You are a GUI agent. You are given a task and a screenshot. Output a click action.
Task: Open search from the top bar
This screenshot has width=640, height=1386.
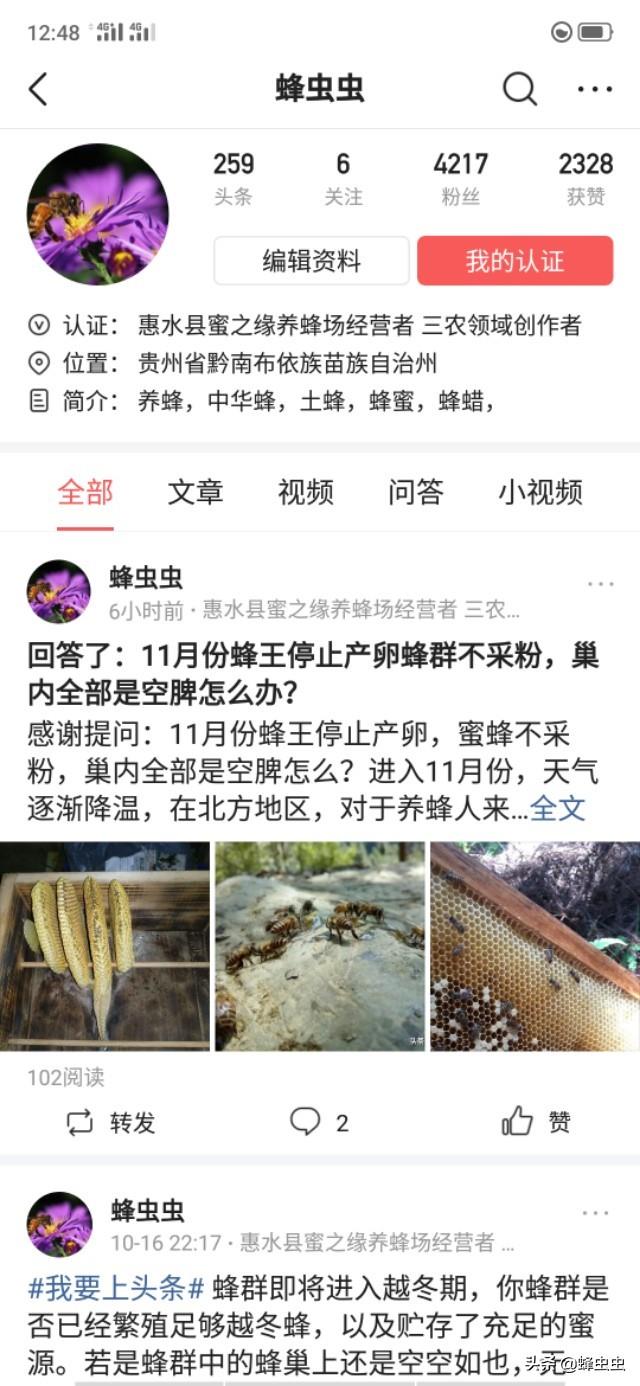(x=519, y=89)
